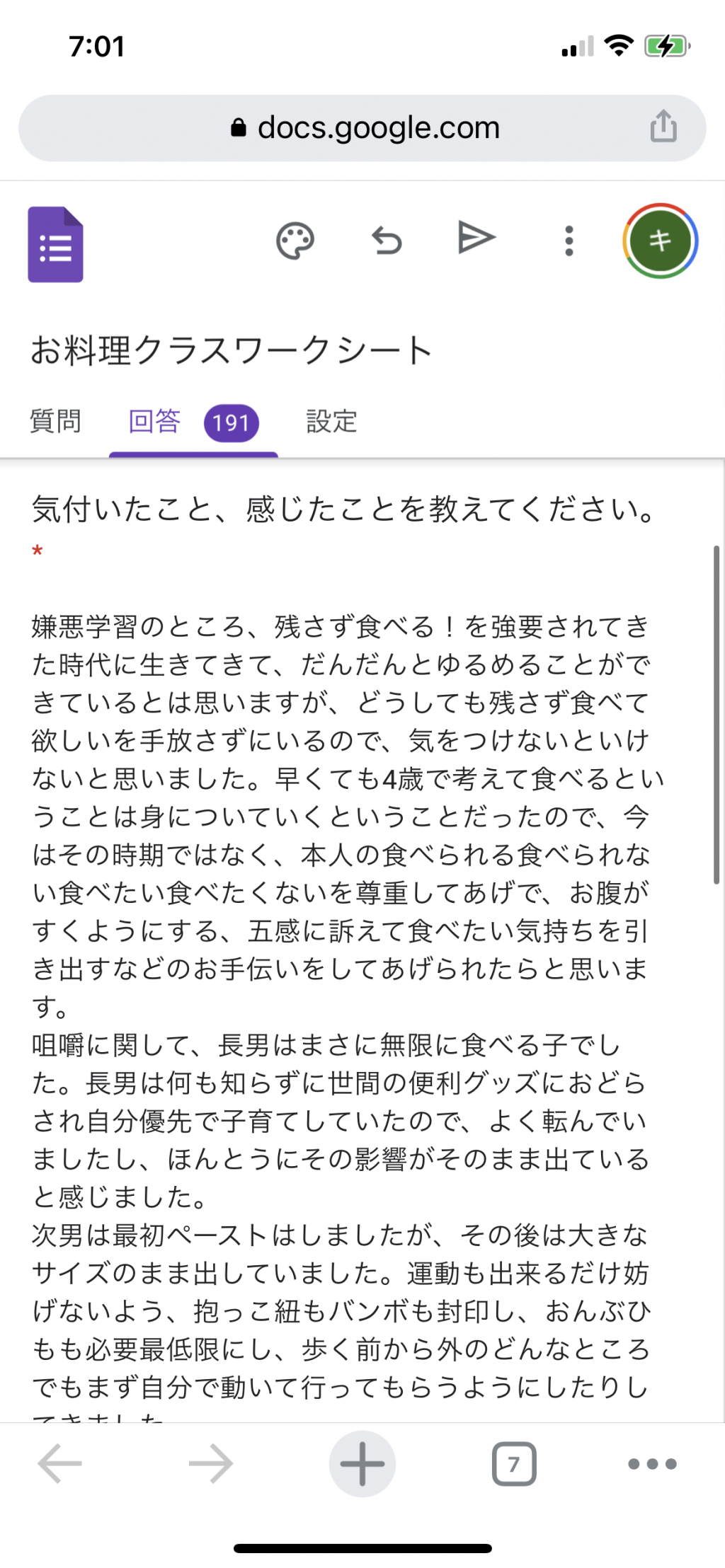Screen dimensions: 725x1568
Task: Tap the docs.google.com address bar
Action: click(x=362, y=128)
